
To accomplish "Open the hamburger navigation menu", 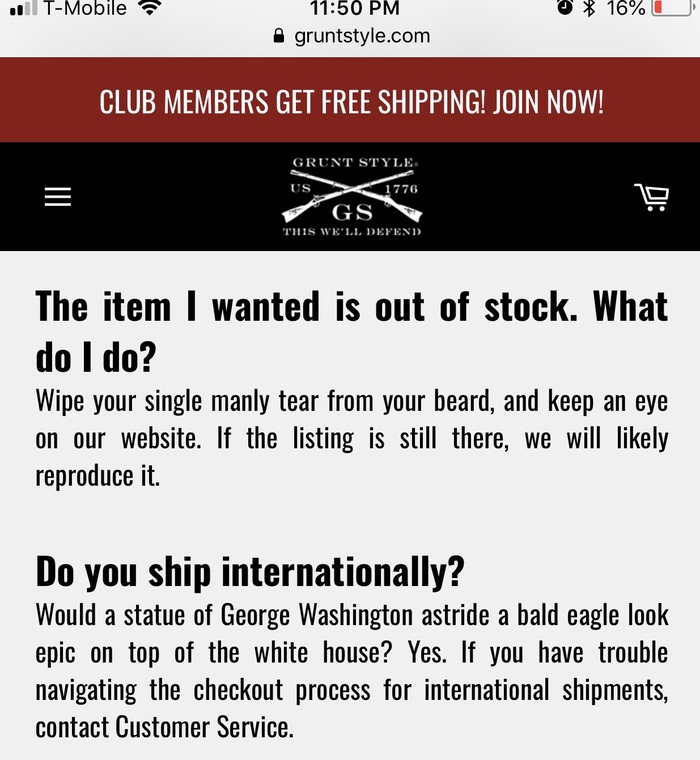I will click(58, 197).
